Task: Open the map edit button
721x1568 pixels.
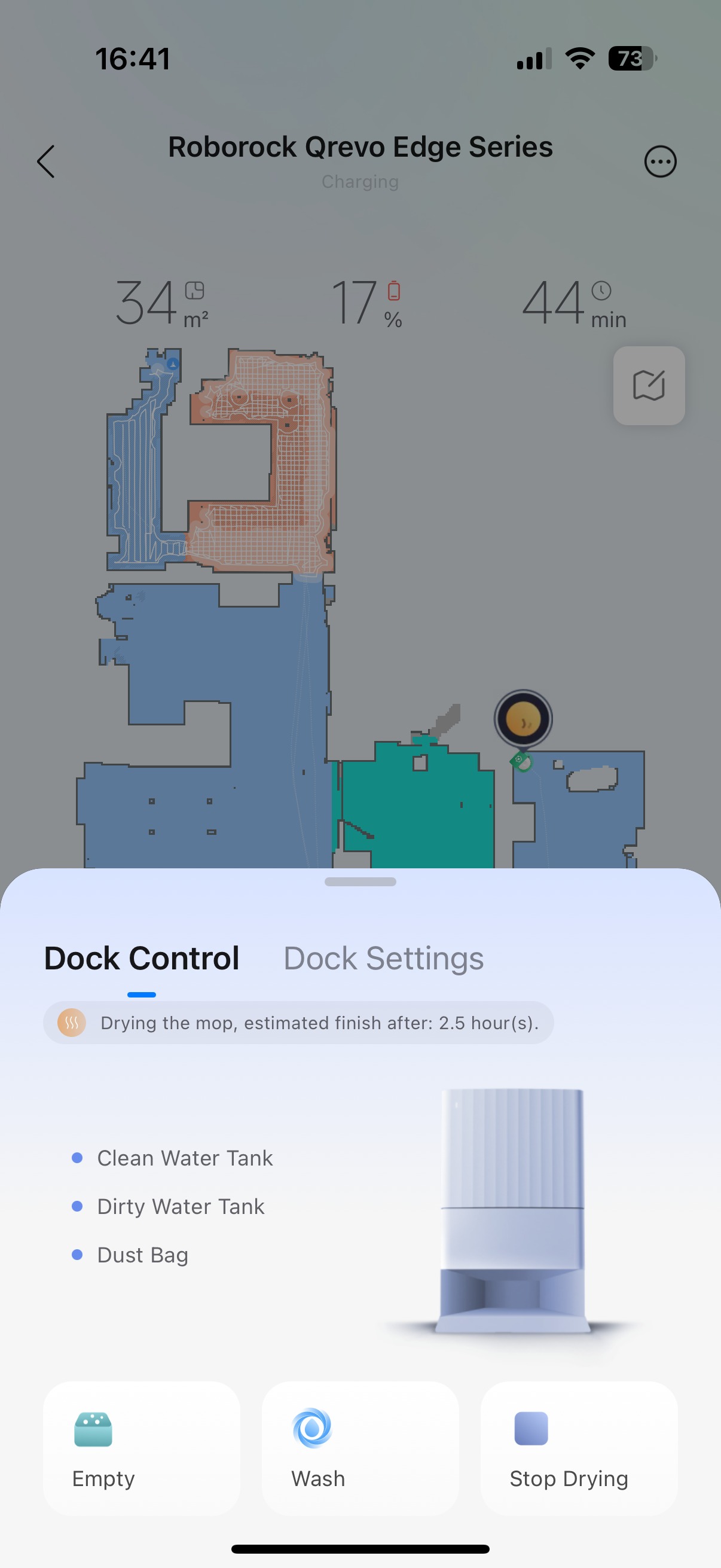Action: pos(649,385)
